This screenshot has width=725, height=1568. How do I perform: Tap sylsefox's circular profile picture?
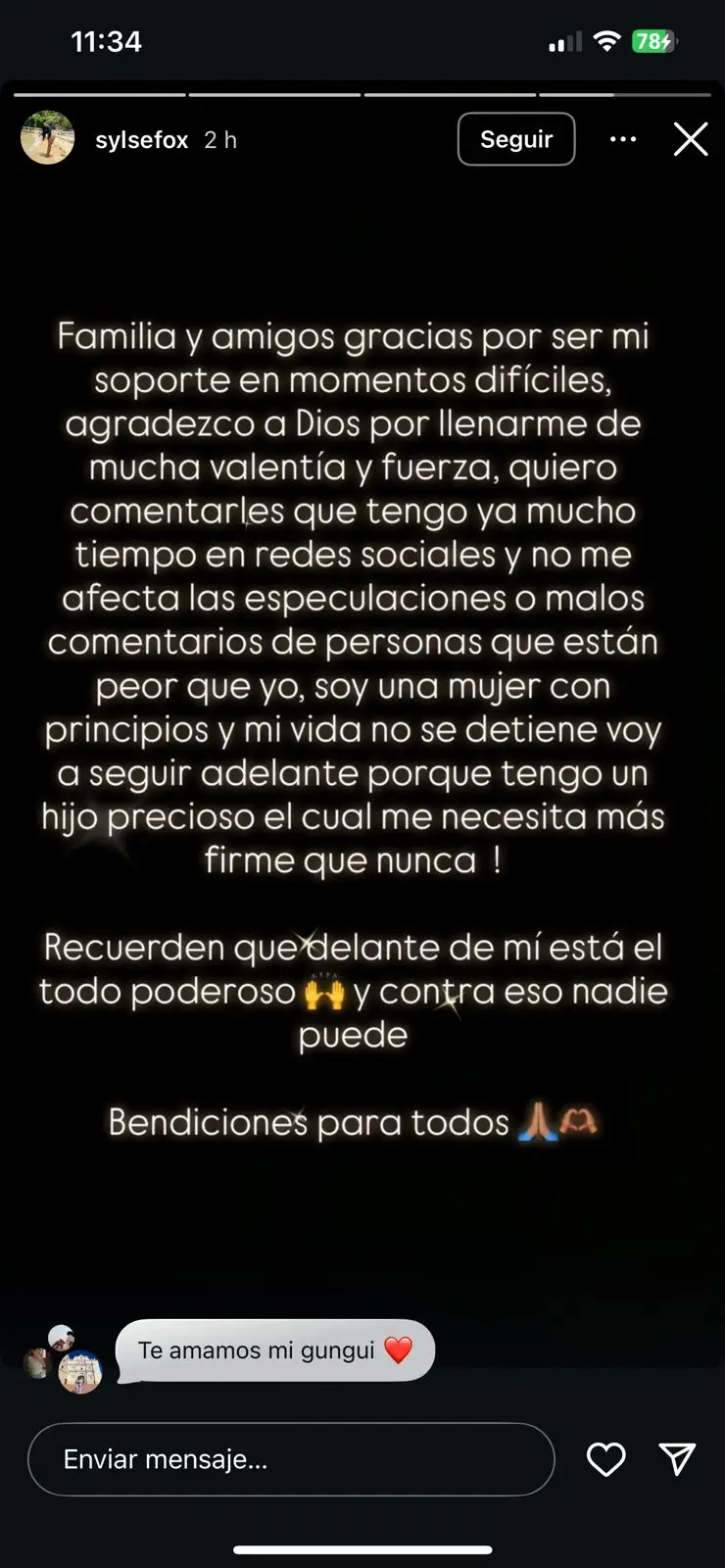click(47, 138)
